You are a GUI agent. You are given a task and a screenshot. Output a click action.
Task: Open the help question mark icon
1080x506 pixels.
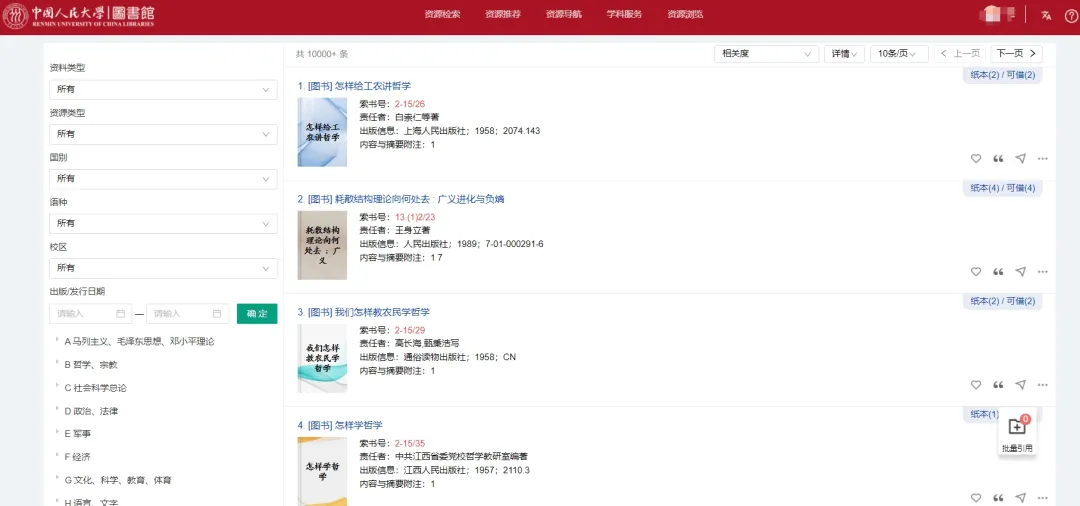click(1071, 15)
